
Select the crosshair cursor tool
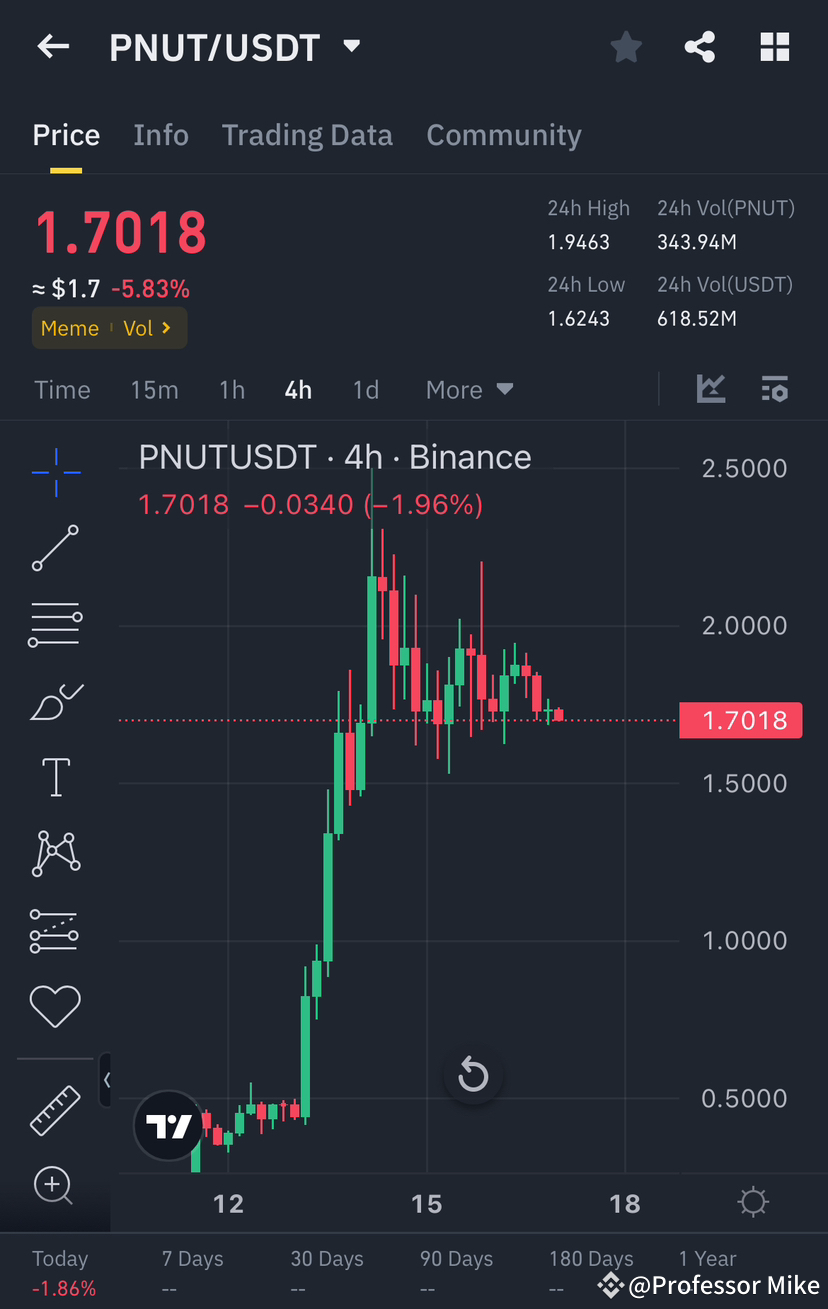tap(55, 472)
